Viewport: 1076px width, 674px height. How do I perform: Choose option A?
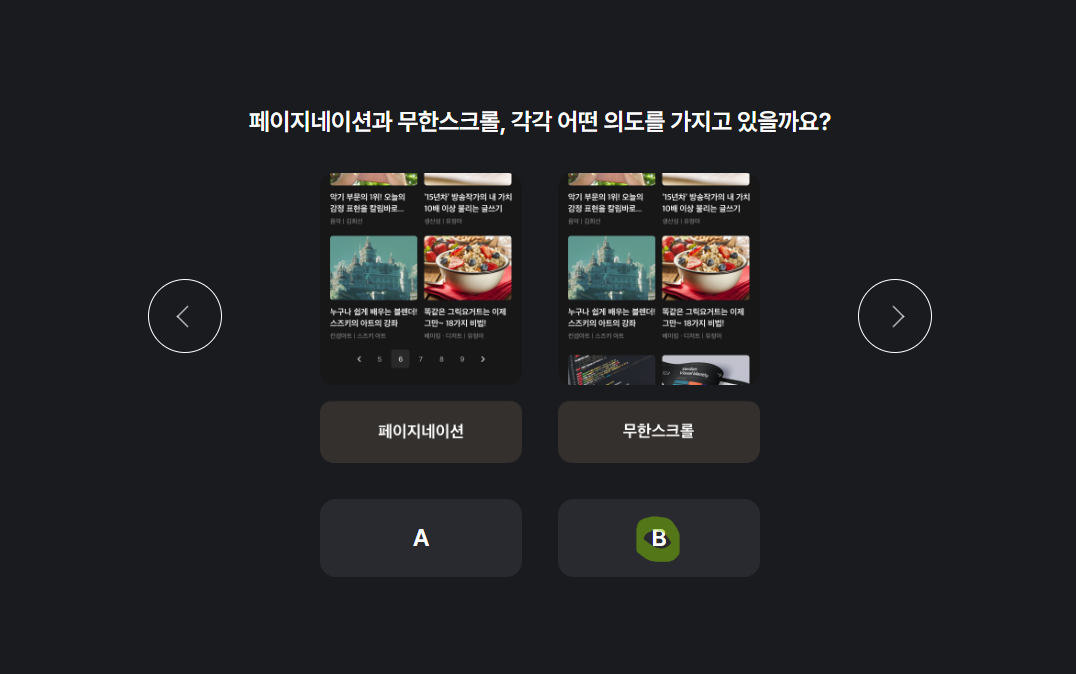pyautogui.click(x=421, y=538)
